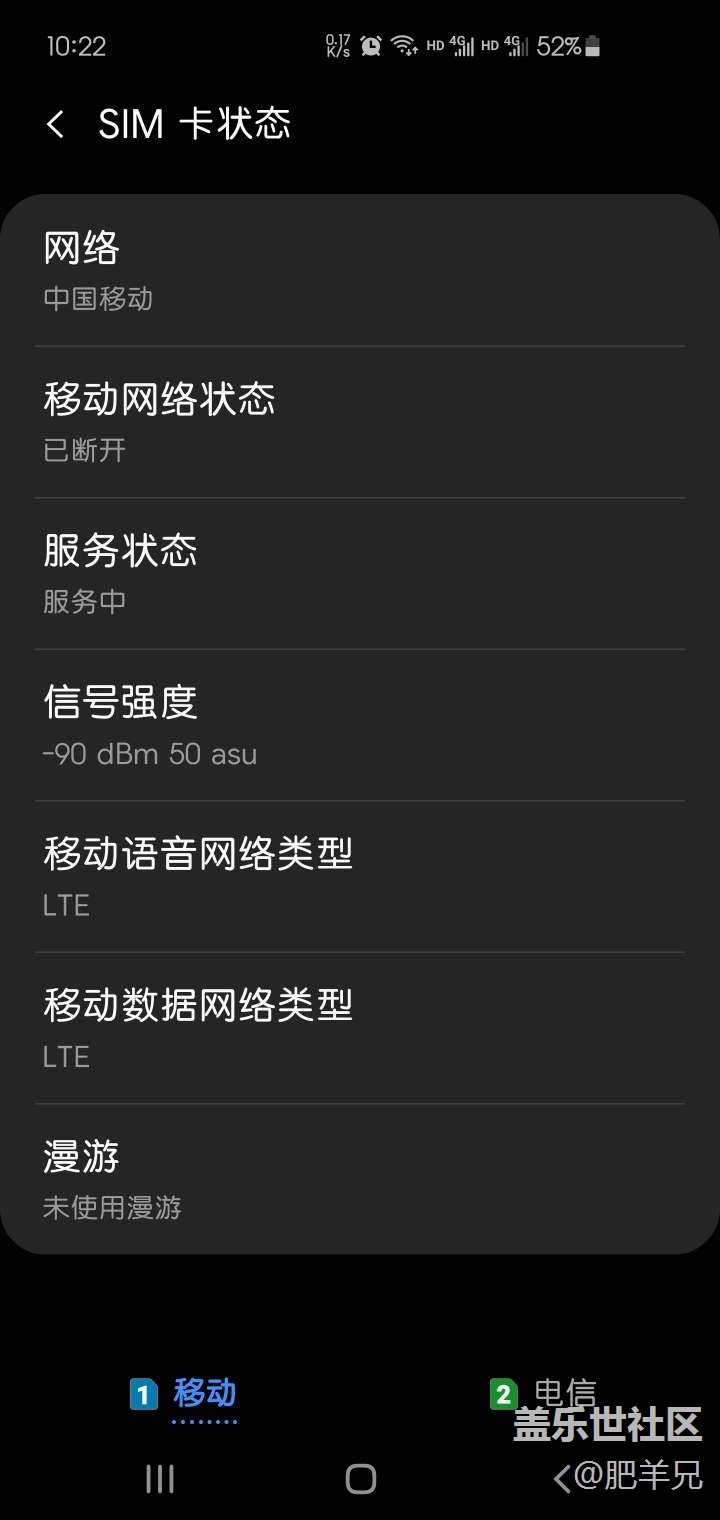Tap the system home button

360,1479
